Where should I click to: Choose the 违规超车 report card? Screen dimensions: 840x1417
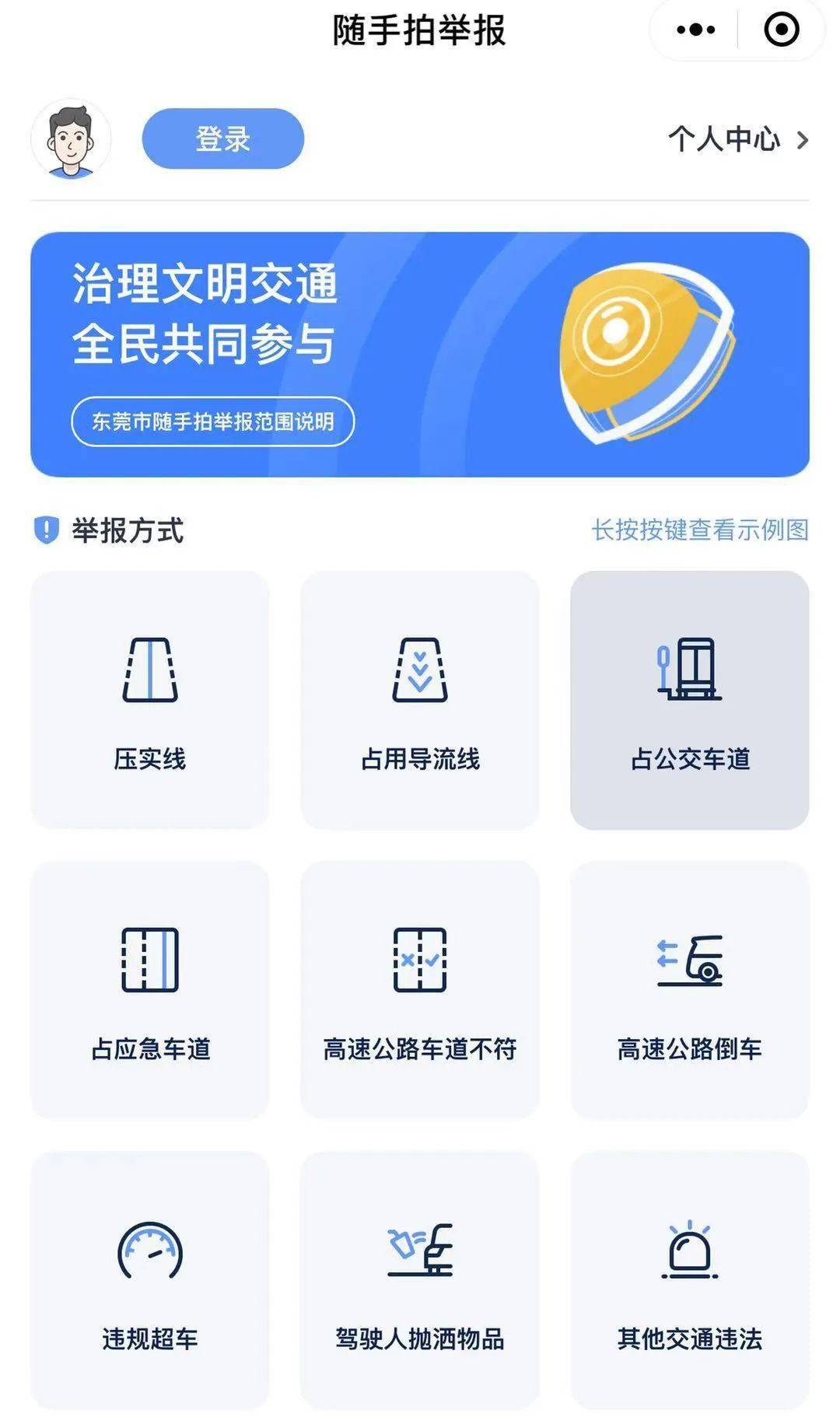click(150, 1279)
